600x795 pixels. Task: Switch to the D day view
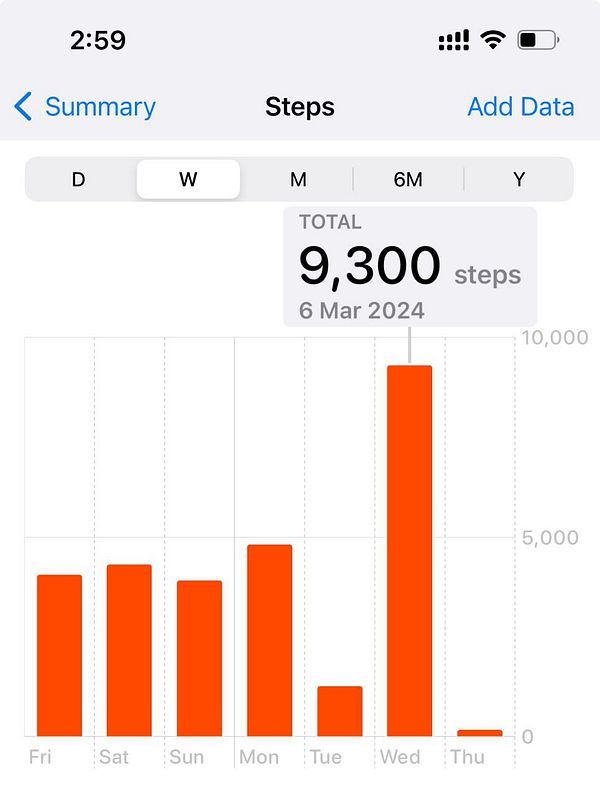[79, 180]
